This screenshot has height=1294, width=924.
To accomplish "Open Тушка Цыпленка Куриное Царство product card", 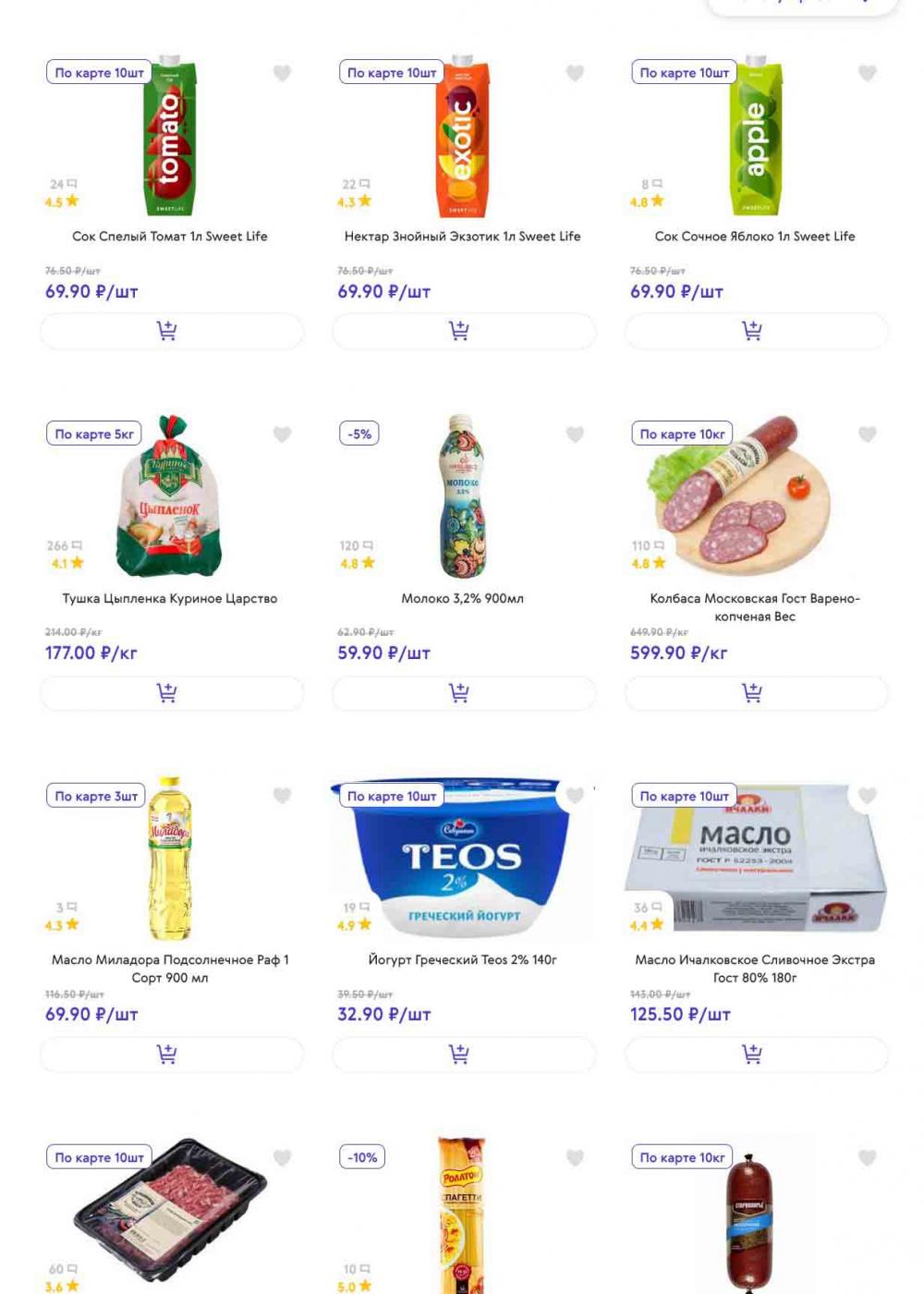I will [x=170, y=598].
